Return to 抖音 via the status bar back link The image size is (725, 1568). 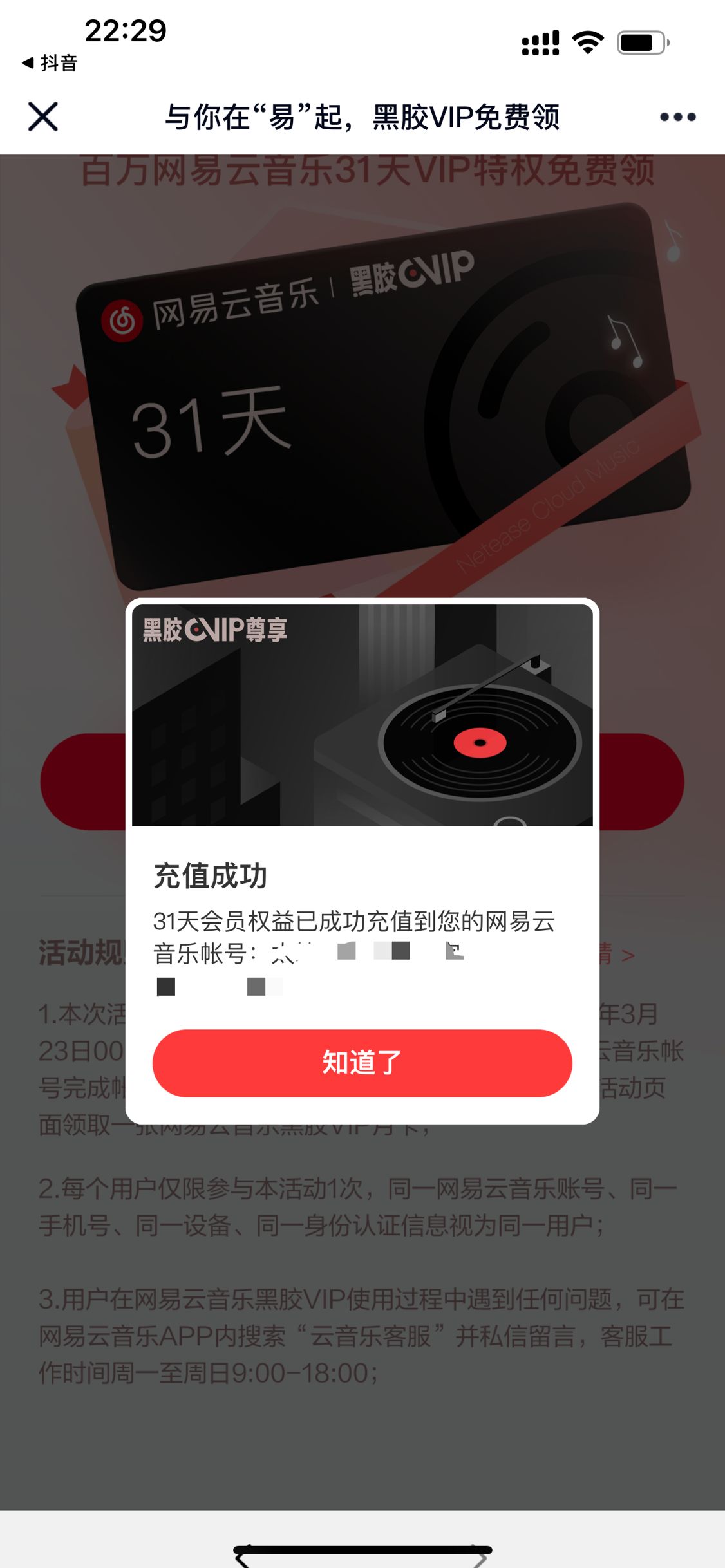(50, 63)
